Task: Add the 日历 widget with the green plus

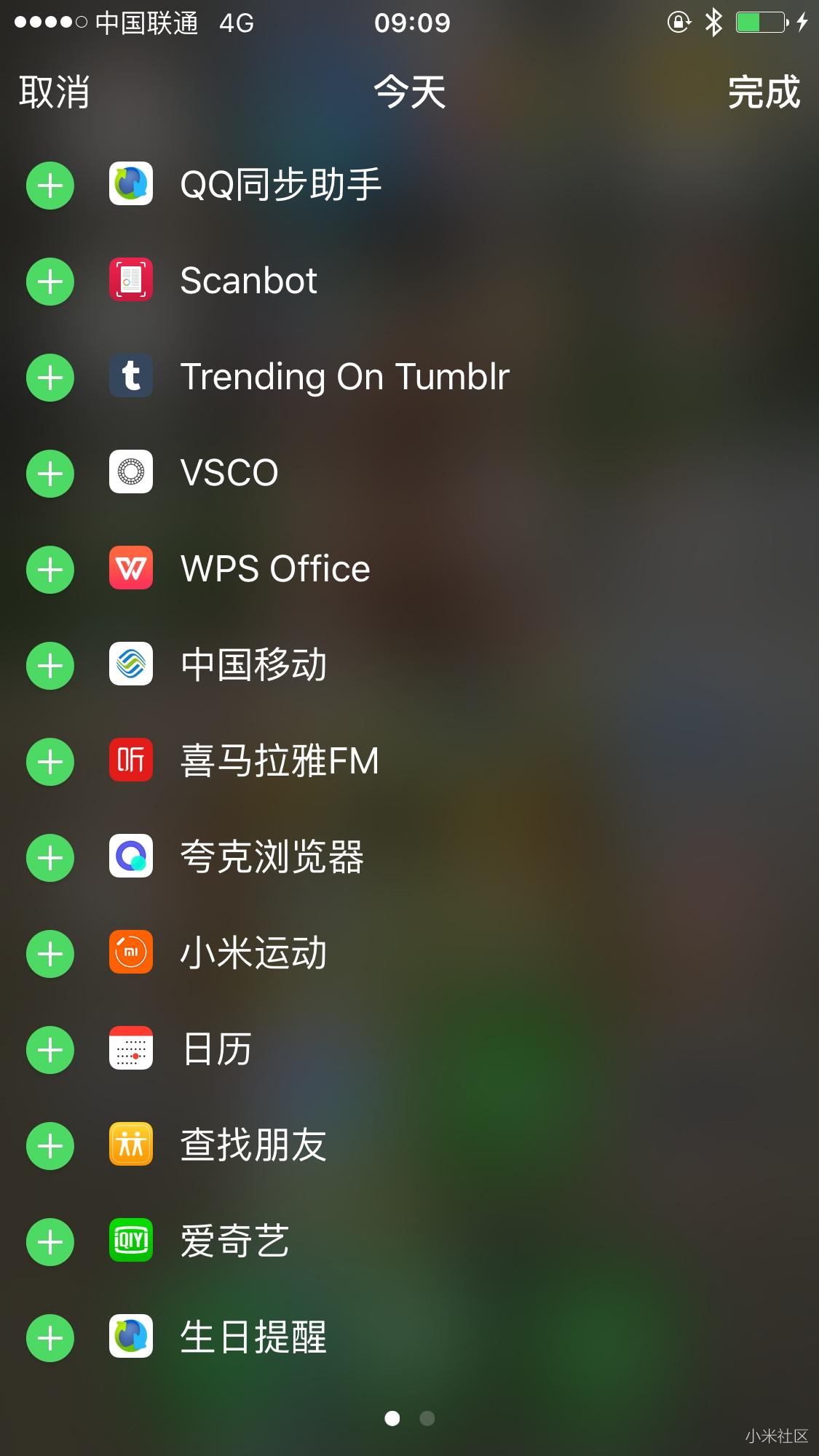Action: pos(50,1050)
